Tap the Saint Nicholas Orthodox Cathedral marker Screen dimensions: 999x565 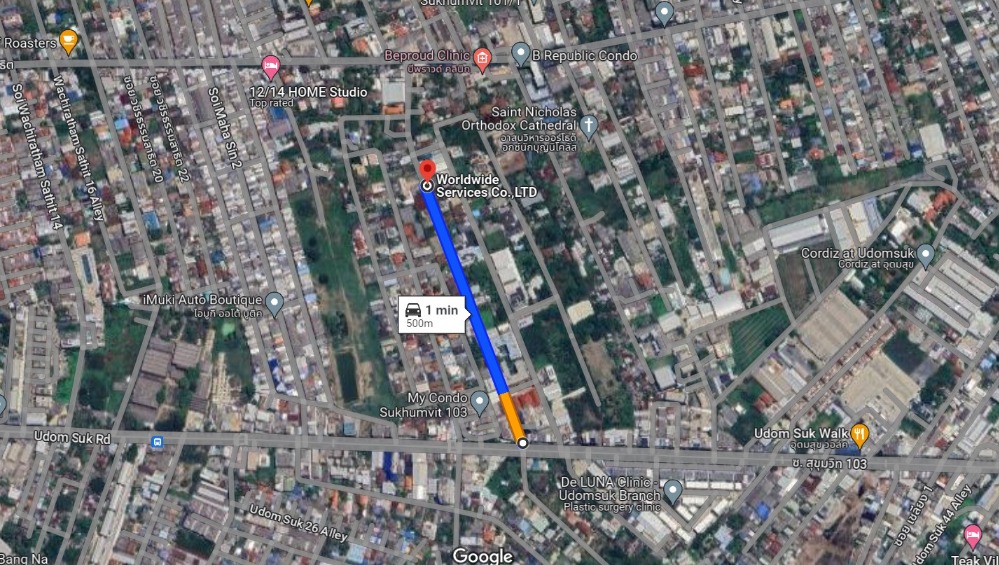pyautogui.click(x=589, y=126)
